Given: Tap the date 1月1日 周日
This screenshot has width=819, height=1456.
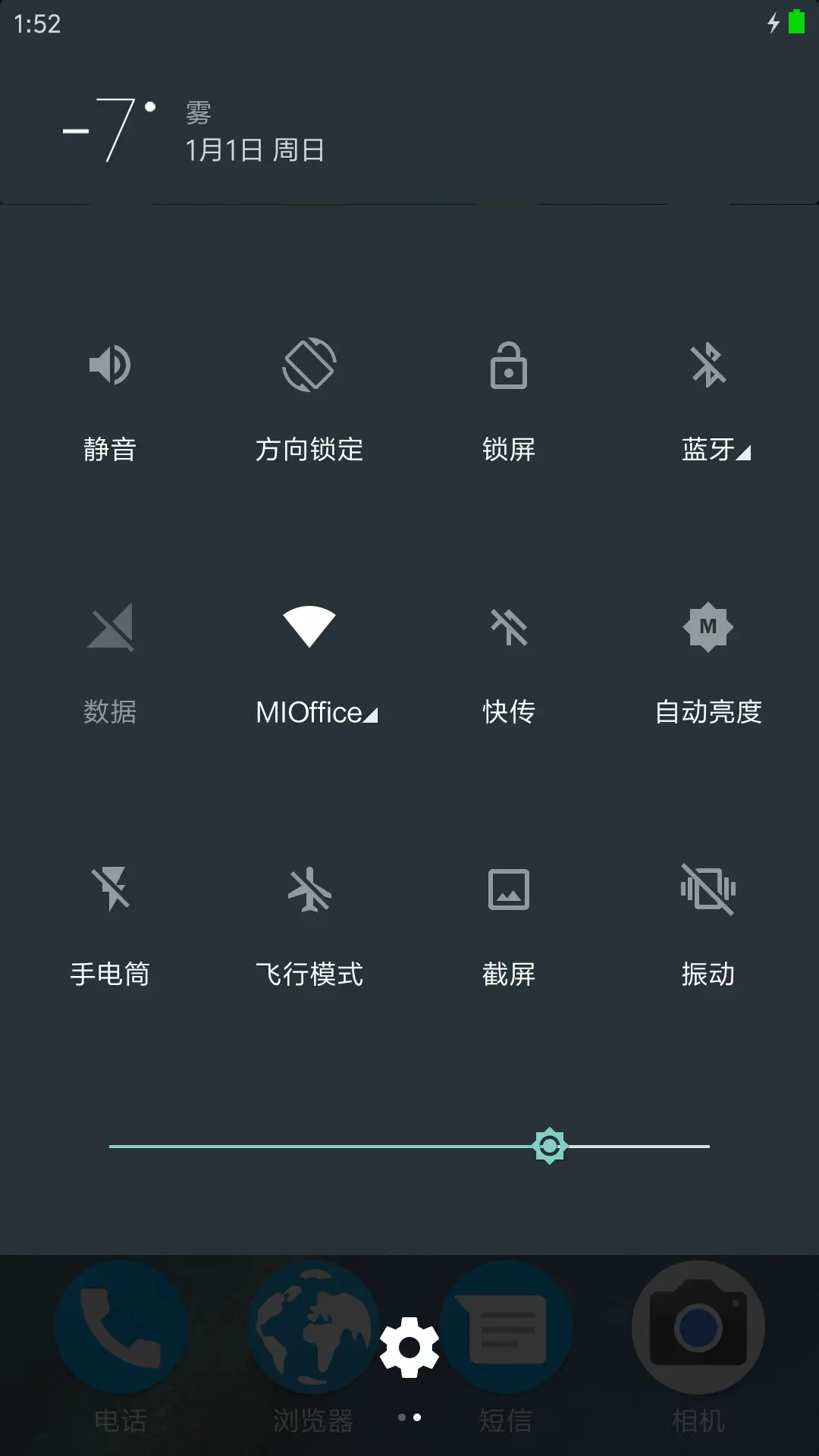Looking at the screenshot, I should (x=254, y=150).
